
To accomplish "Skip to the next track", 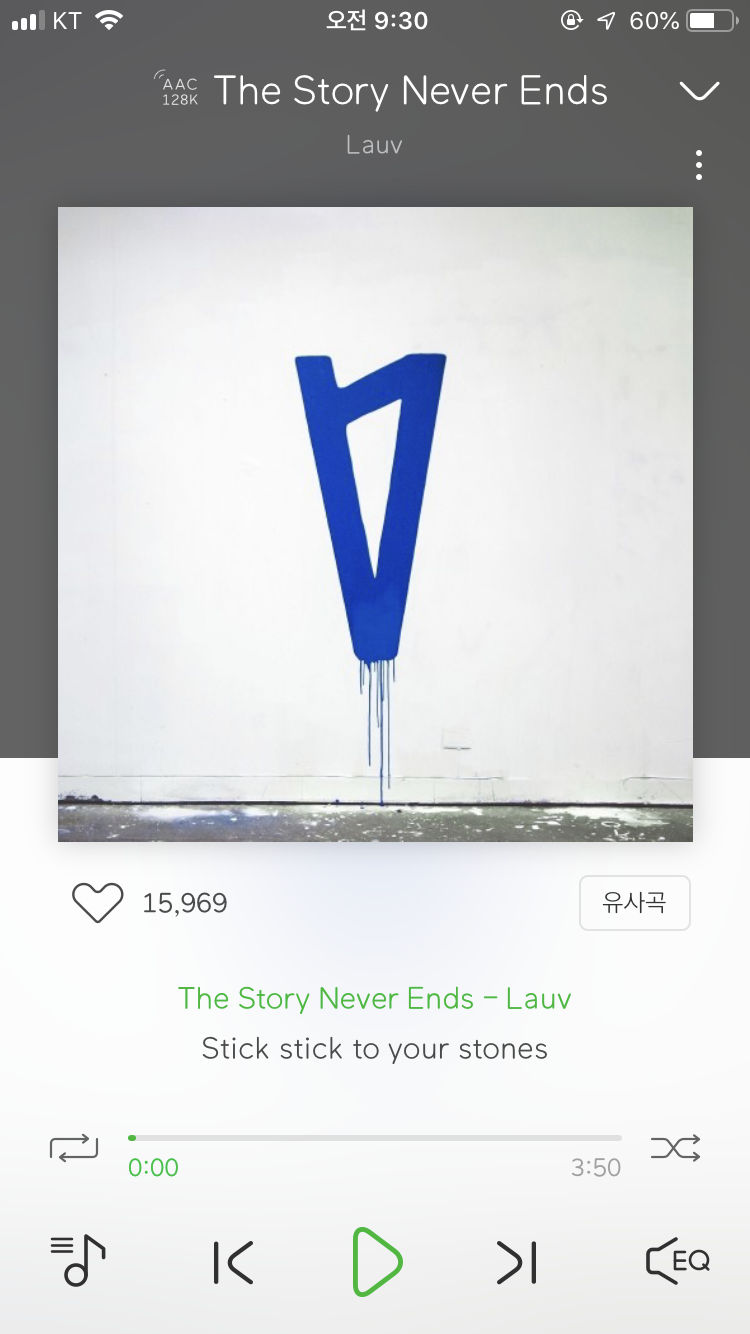I will tap(517, 1262).
